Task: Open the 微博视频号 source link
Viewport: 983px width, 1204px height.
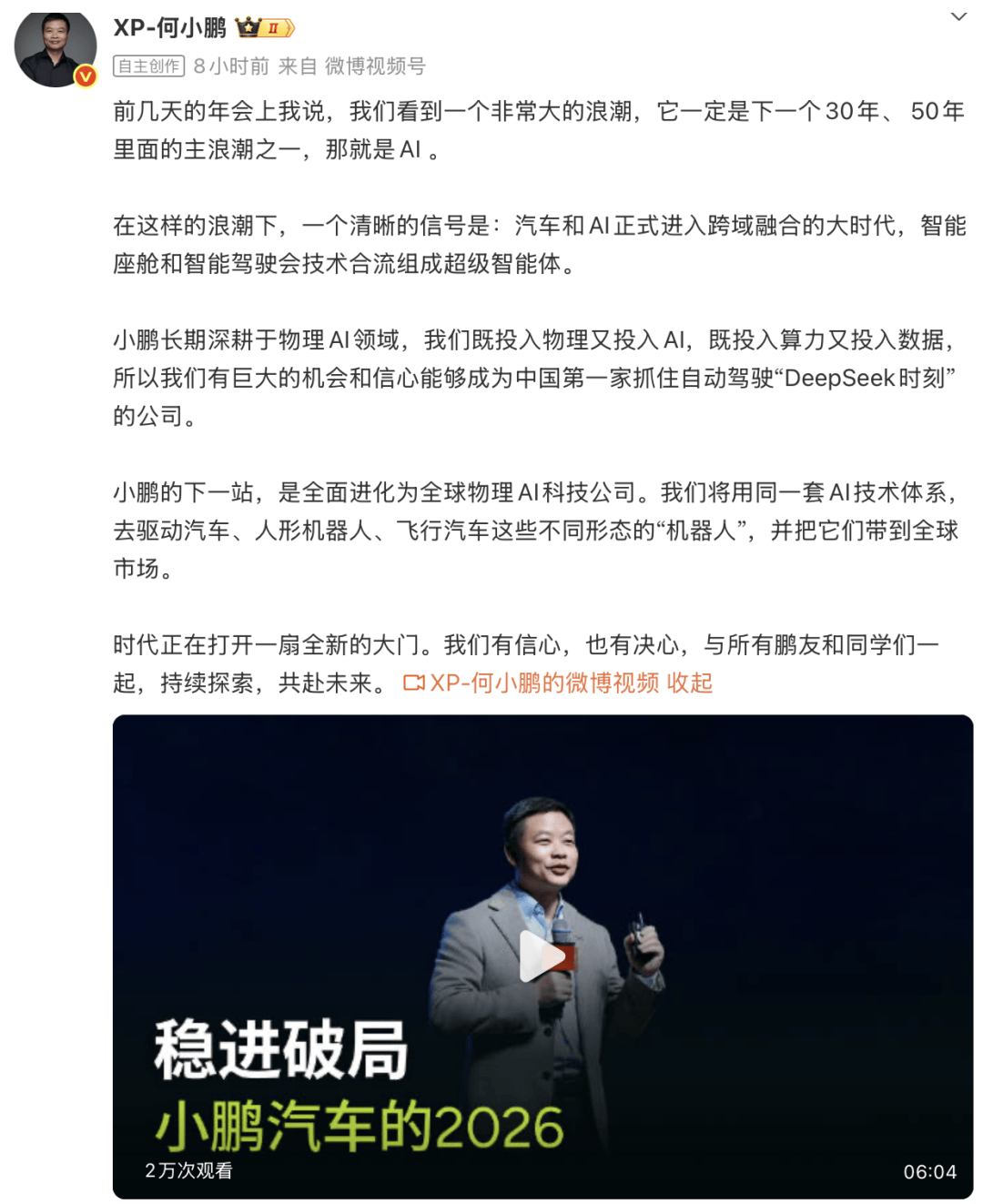Action: click(x=375, y=66)
